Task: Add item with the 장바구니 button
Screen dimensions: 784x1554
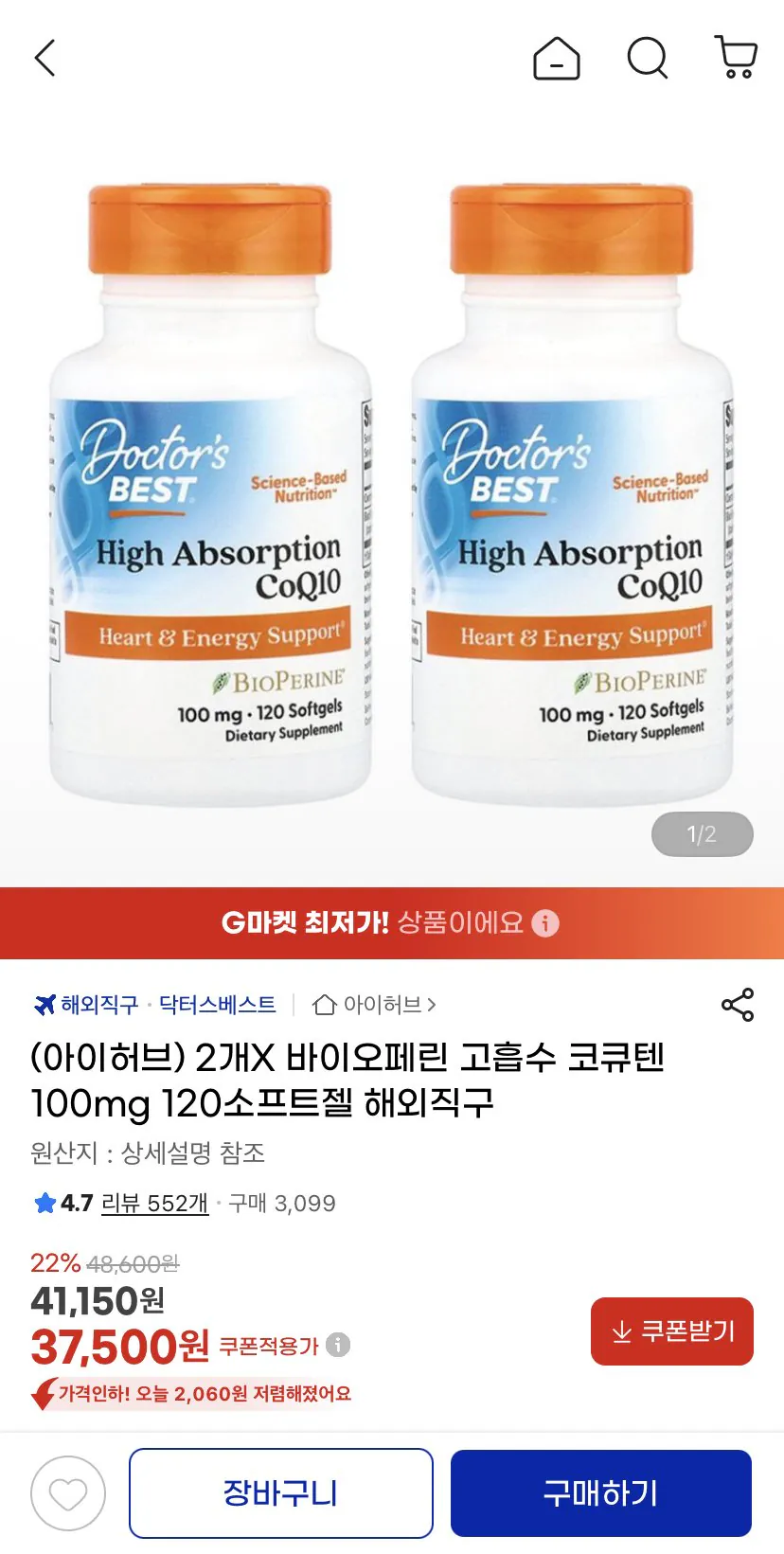Action: [280, 1492]
